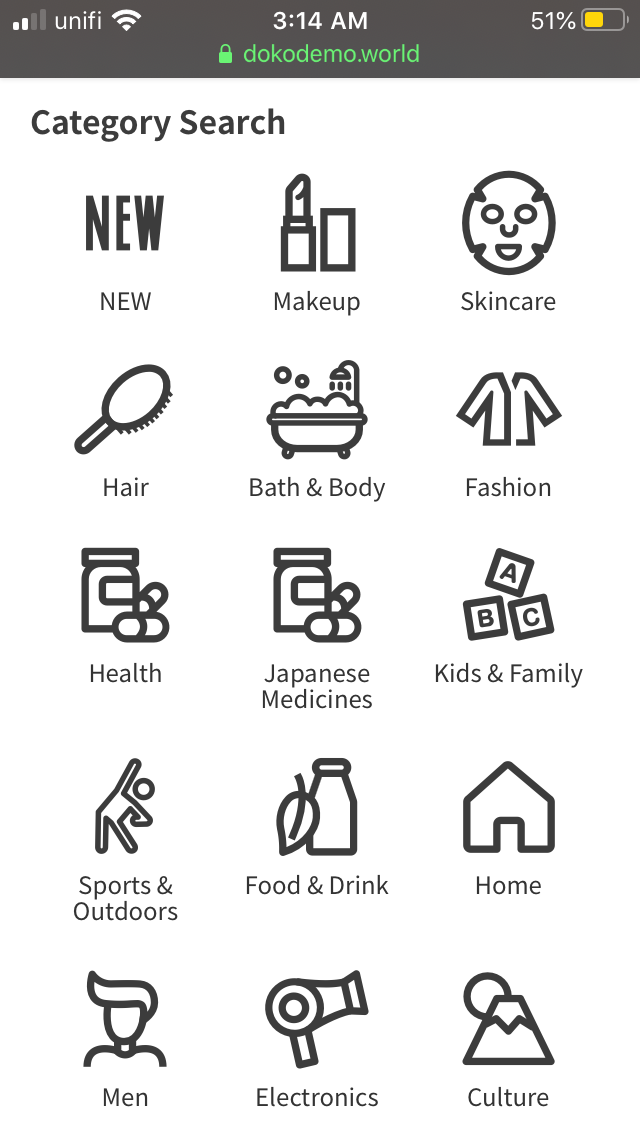The height and width of the screenshot is (1136, 640).
Task: Open the Hair category
Action: point(125,428)
